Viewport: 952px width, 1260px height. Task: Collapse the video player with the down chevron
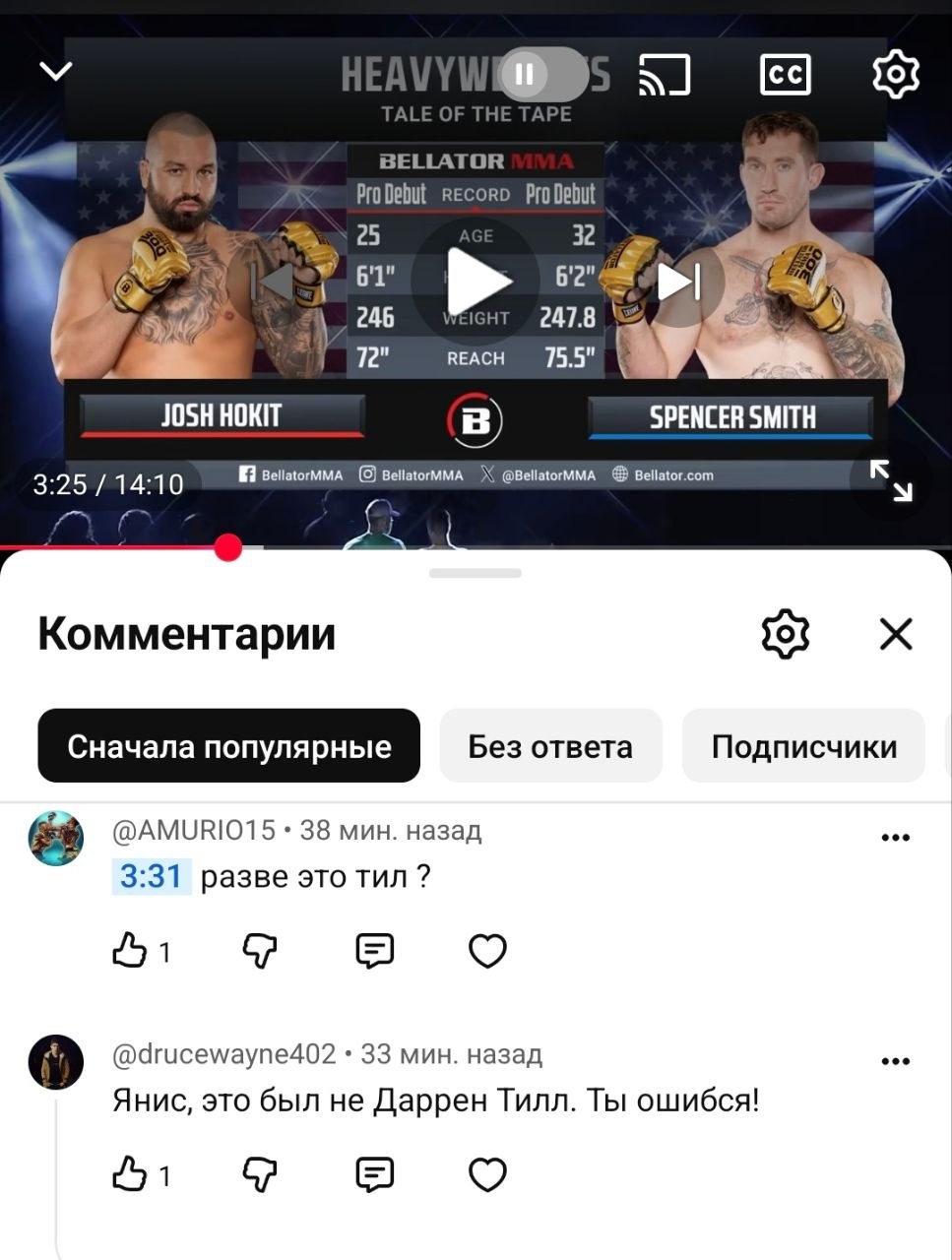(x=56, y=72)
